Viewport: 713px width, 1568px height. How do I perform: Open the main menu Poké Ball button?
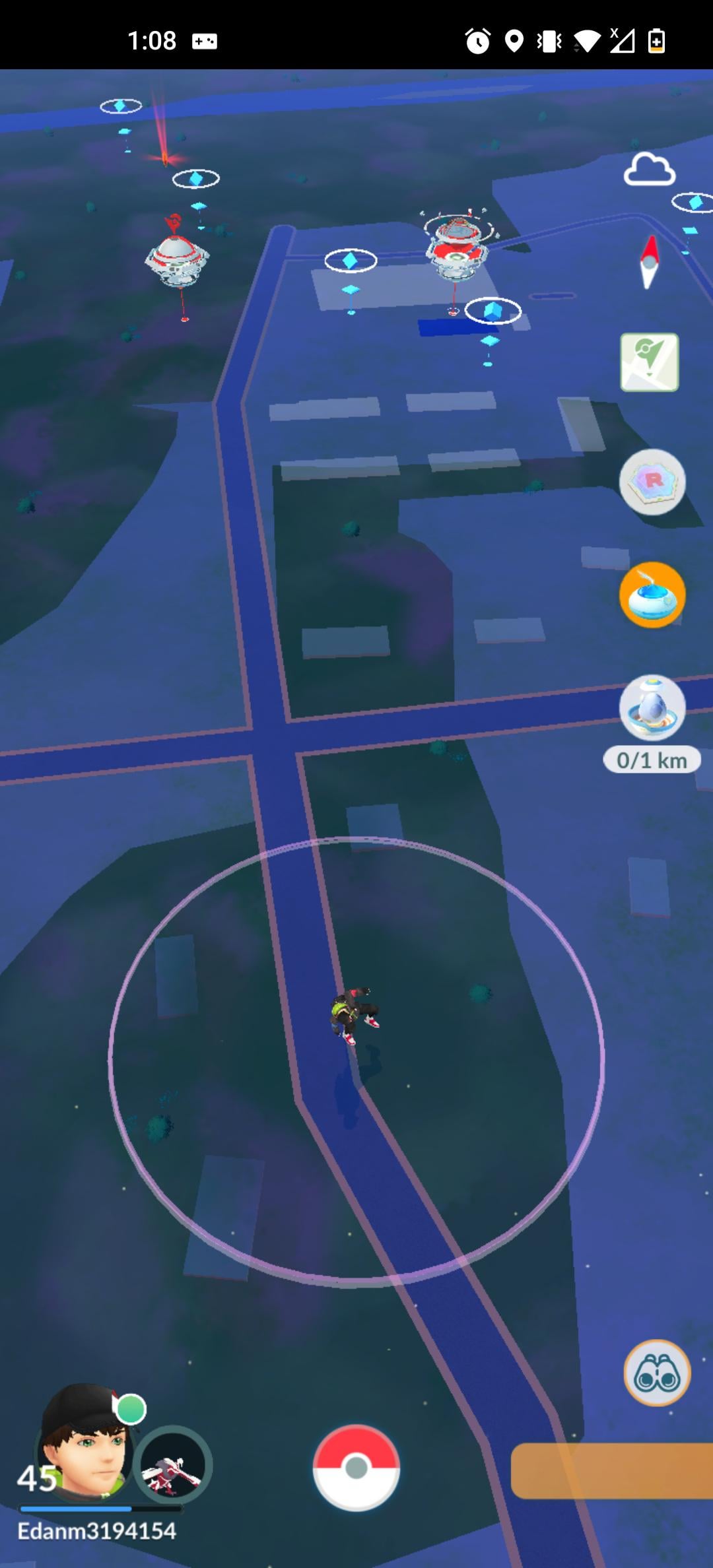pyautogui.click(x=356, y=1468)
